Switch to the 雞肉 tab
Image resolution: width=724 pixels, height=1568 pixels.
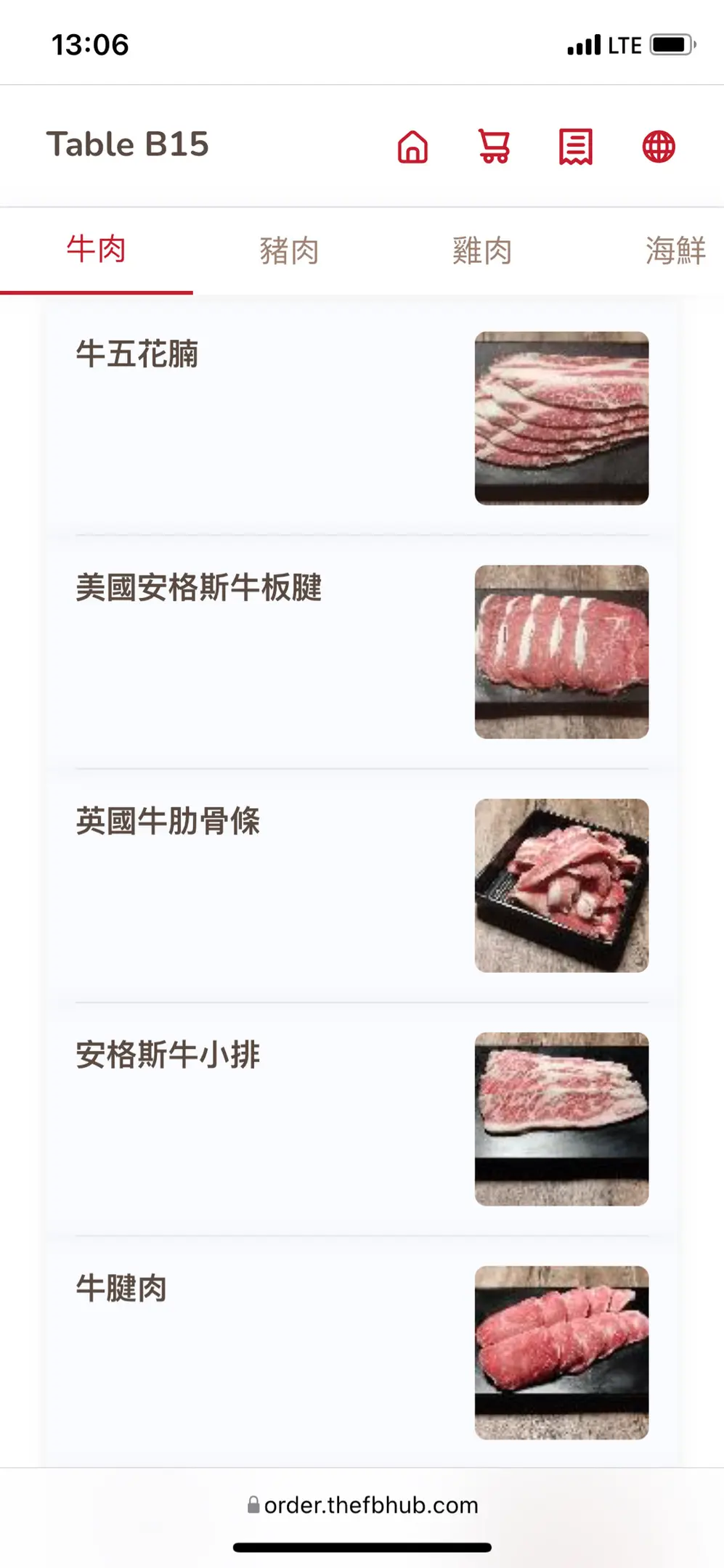pyautogui.click(x=482, y=251)
